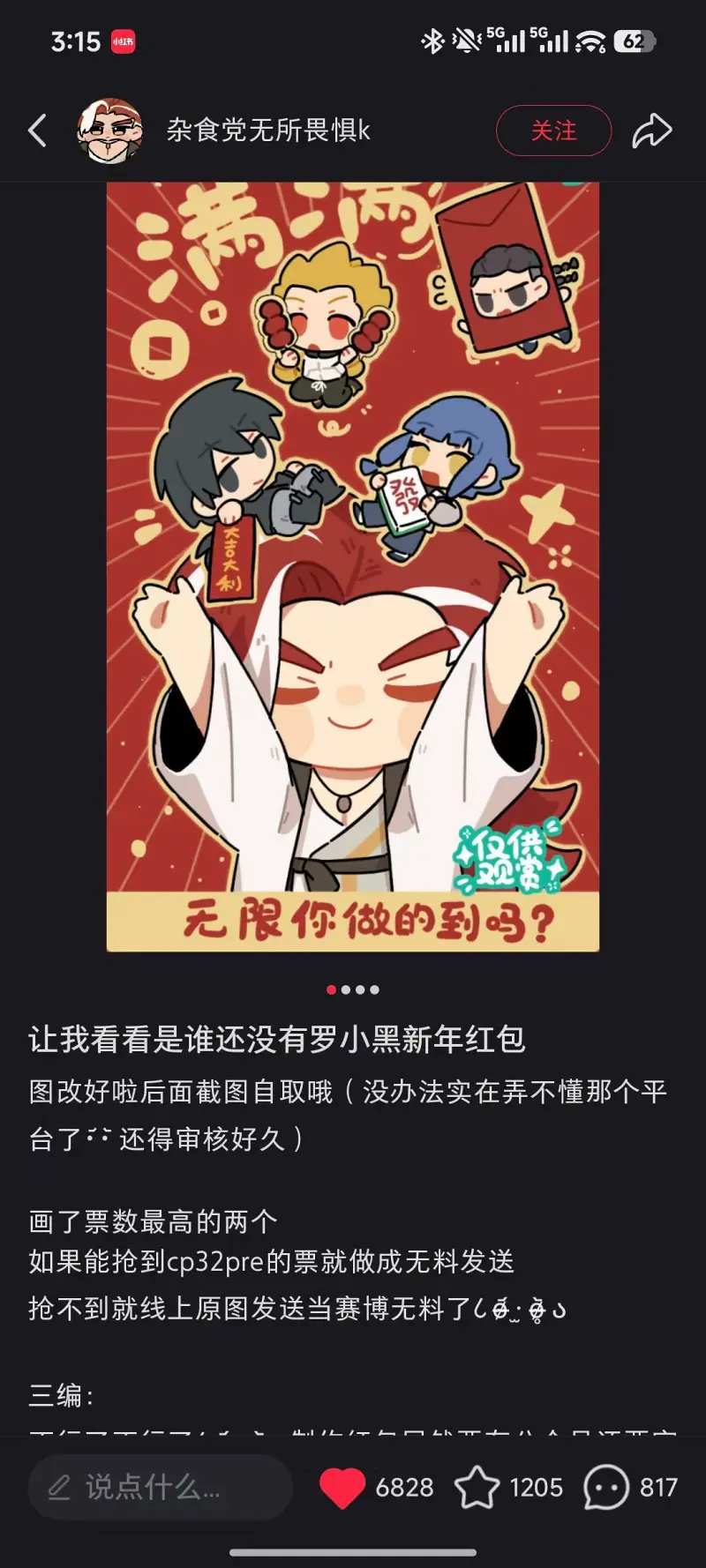Share this post
This screenshot has height=1568, width=706.
(x=652, y=131)
